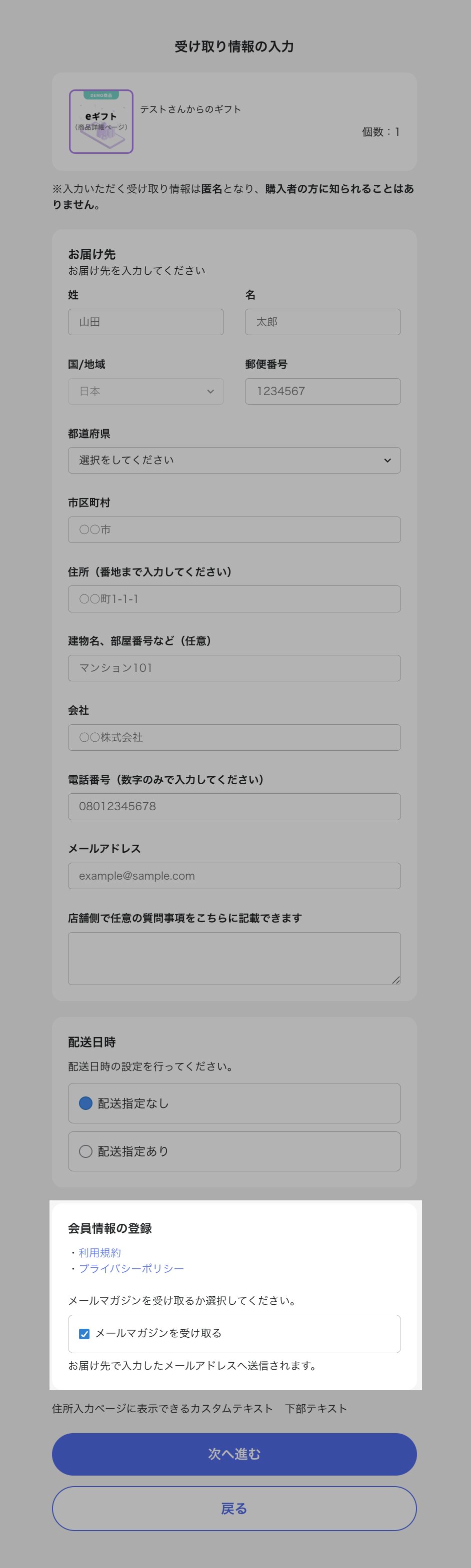Screen dimensions: 471x1568
Task: Select the 住所 street address field
Action: [234, 599]
